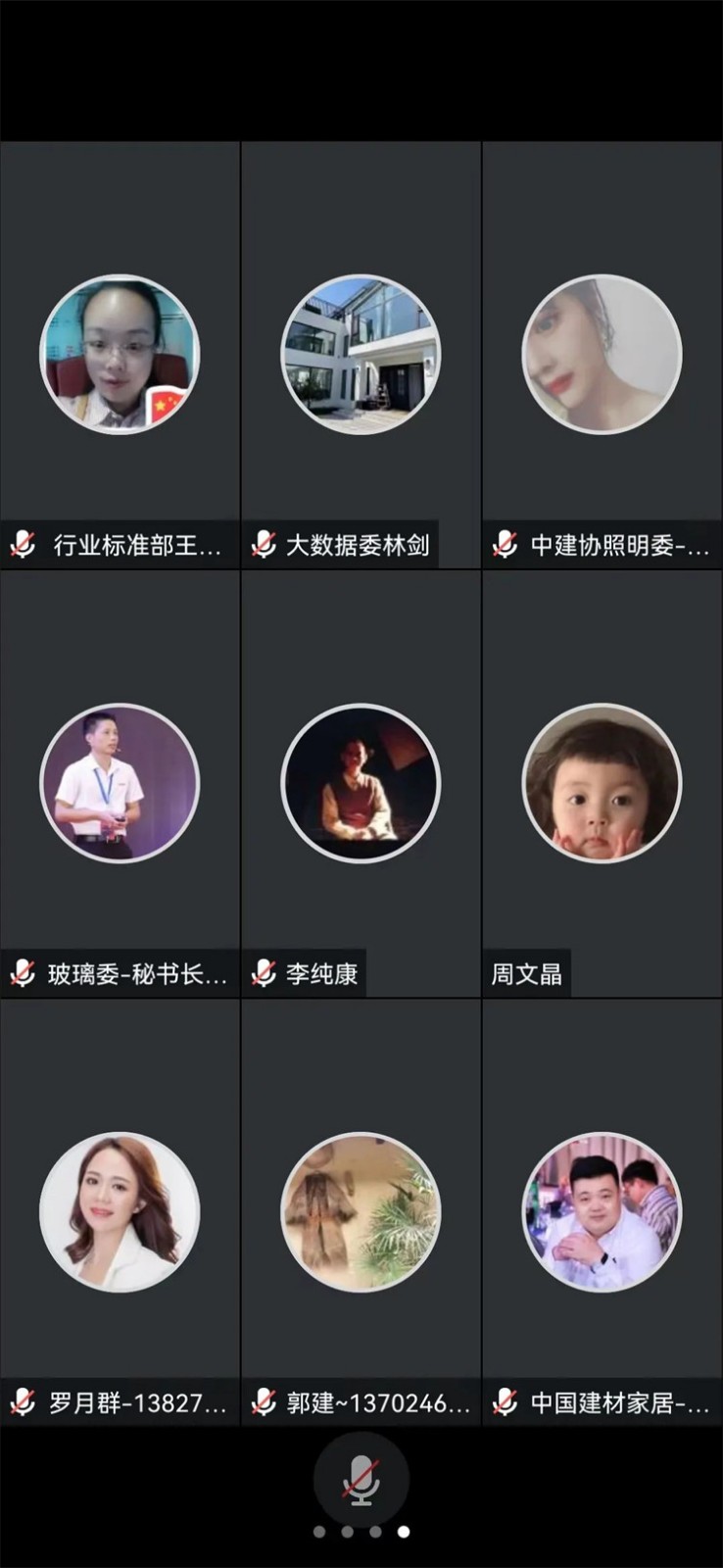Open participant tile 行业标准部王...
The width and height of the screenshot is (723, 1568).
[120, 355]
